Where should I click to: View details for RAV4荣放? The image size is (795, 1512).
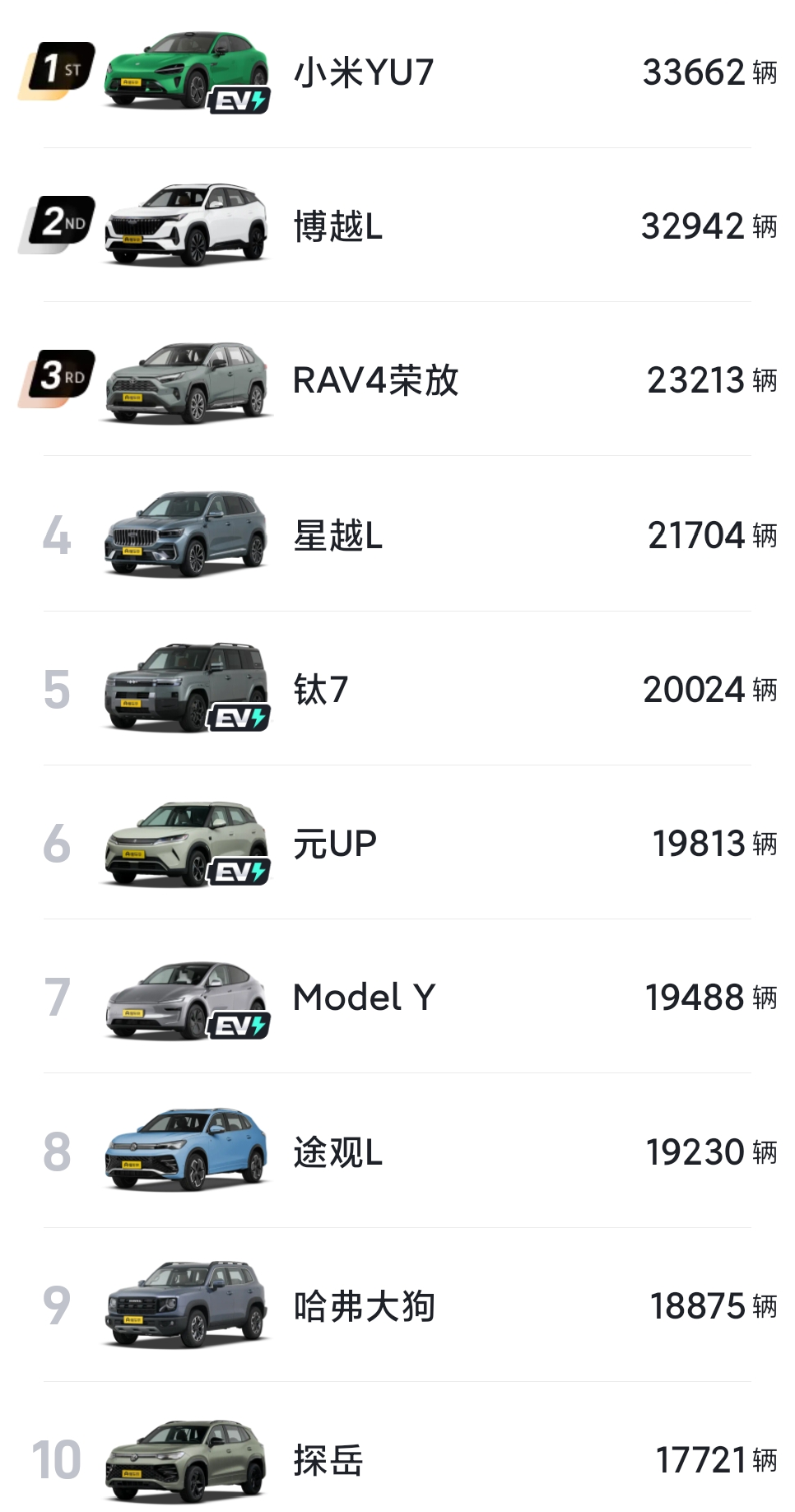[x=375, y=380]
